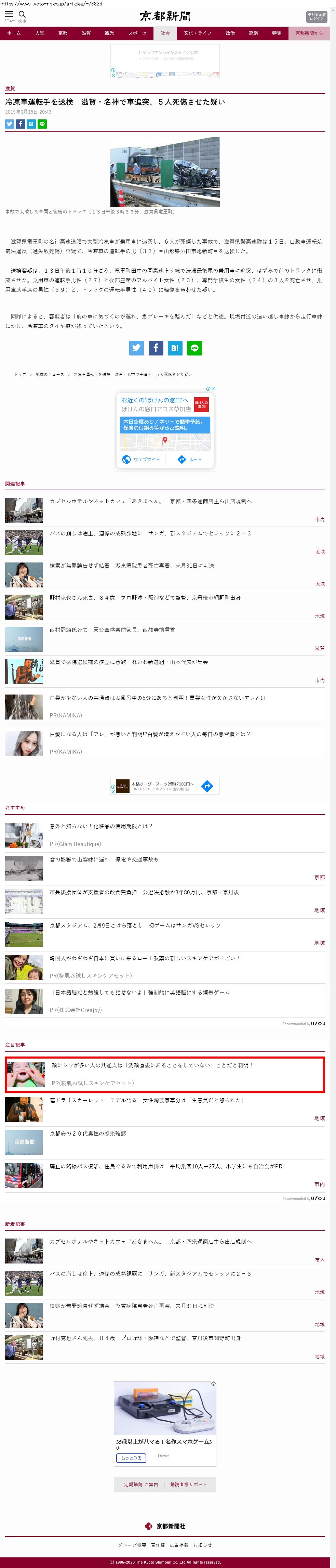Viewport: 336px width, 1568px height.
Task: Open the search icon in header
Action: pos(23,15)
